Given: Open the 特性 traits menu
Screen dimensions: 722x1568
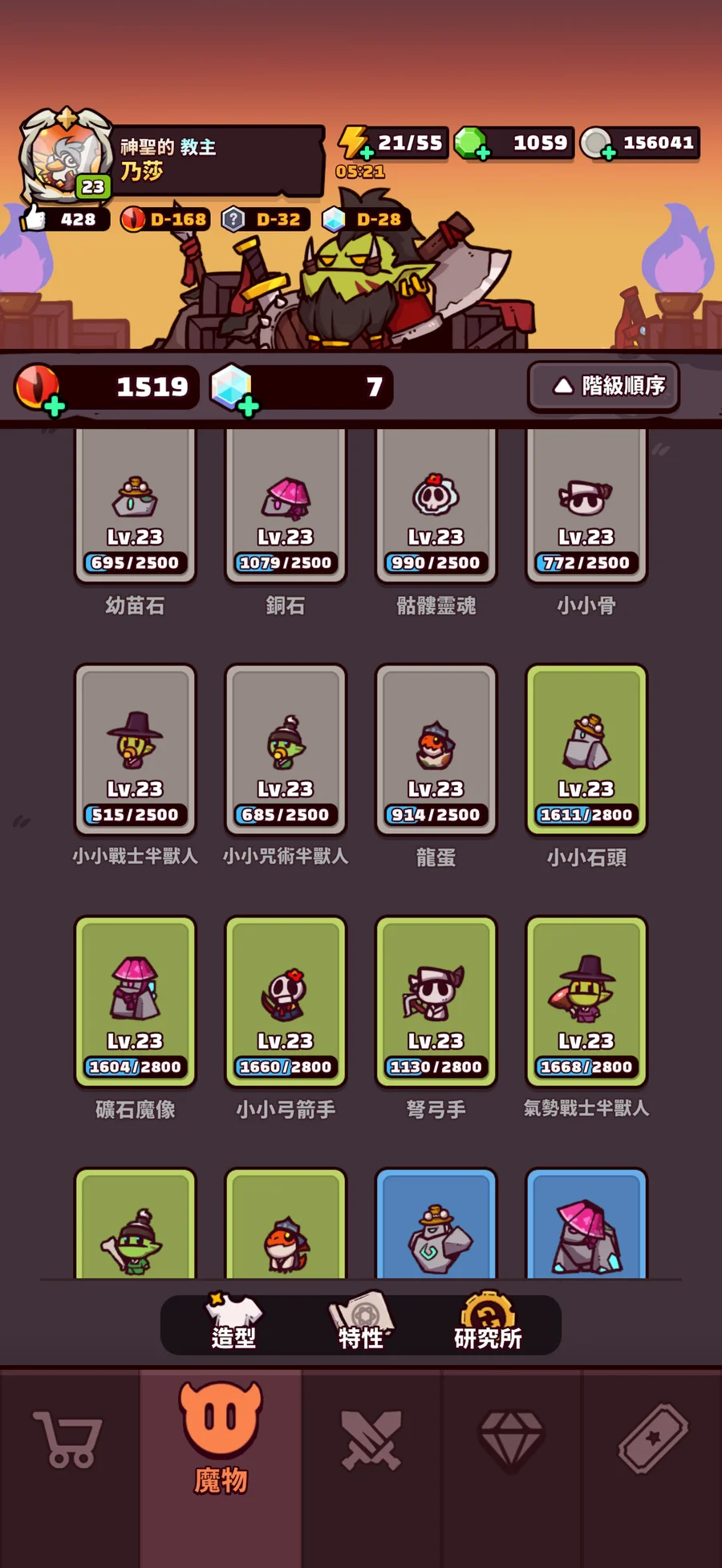Looking at the screenshot, I should point(360,1324).
